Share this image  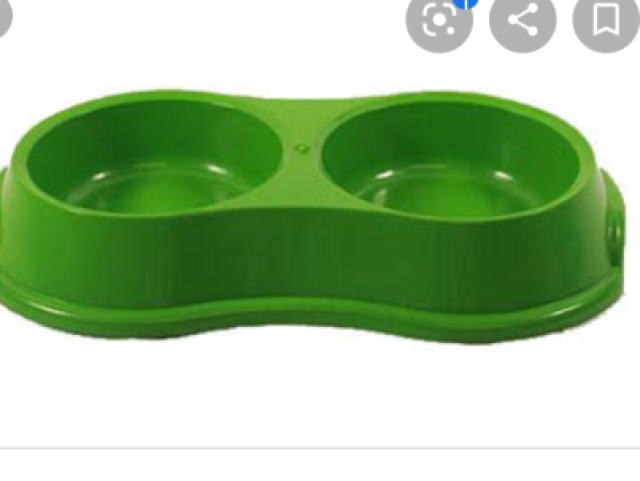pos(523,20)
